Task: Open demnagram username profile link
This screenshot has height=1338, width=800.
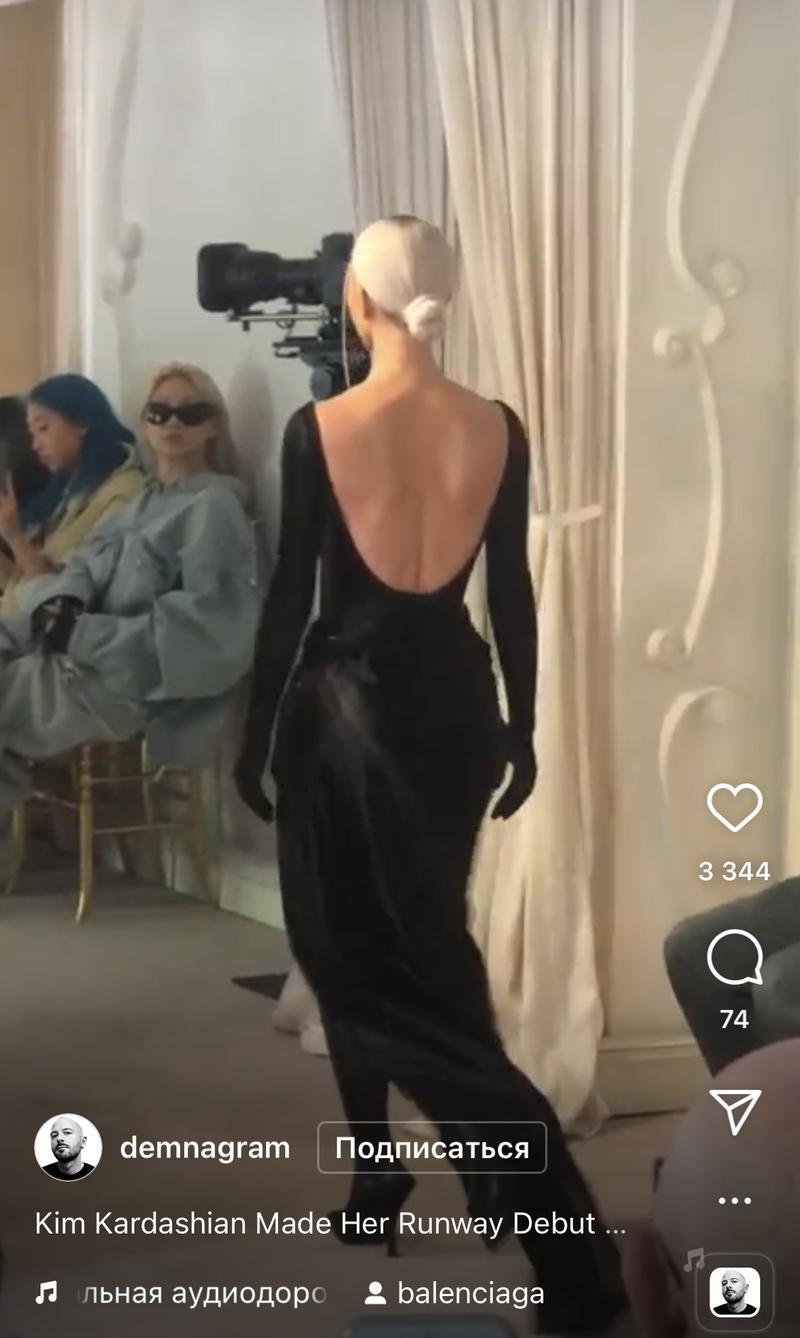Action: pyautogui.click(x=204, y=1147)
